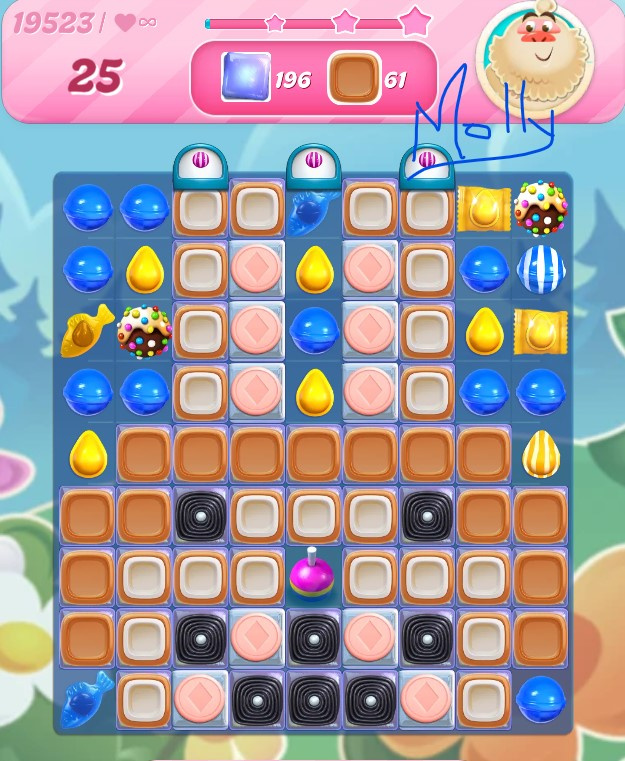Select the yellow jelly fish candy
The image size is (625, 761).
[x=87, y=331]
